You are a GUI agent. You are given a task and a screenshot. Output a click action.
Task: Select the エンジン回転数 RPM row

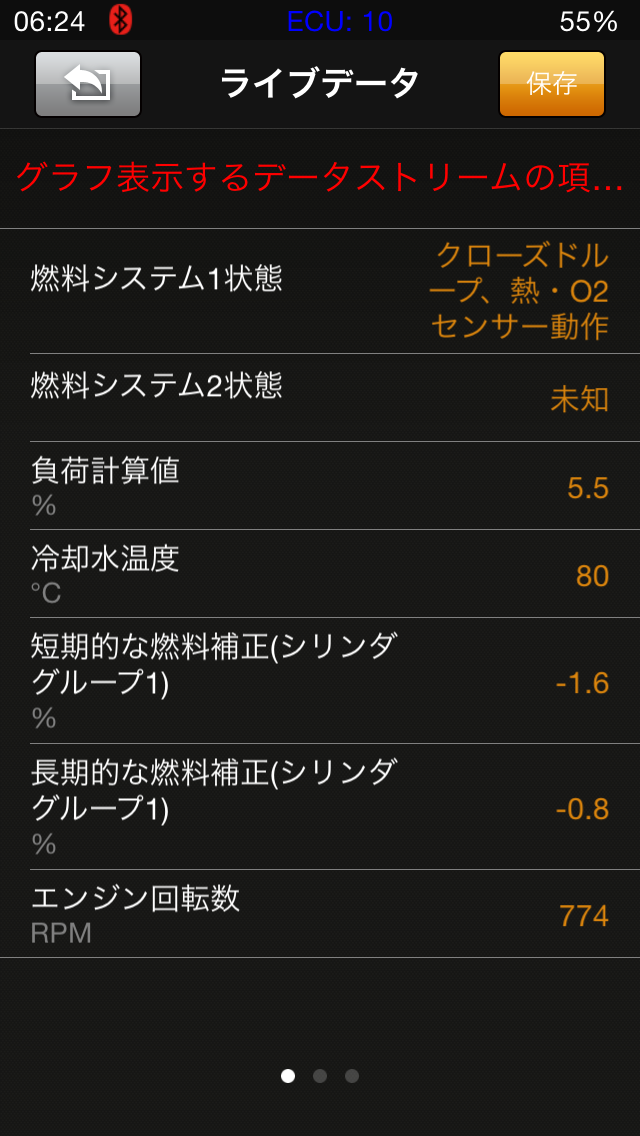click(320, 914)
